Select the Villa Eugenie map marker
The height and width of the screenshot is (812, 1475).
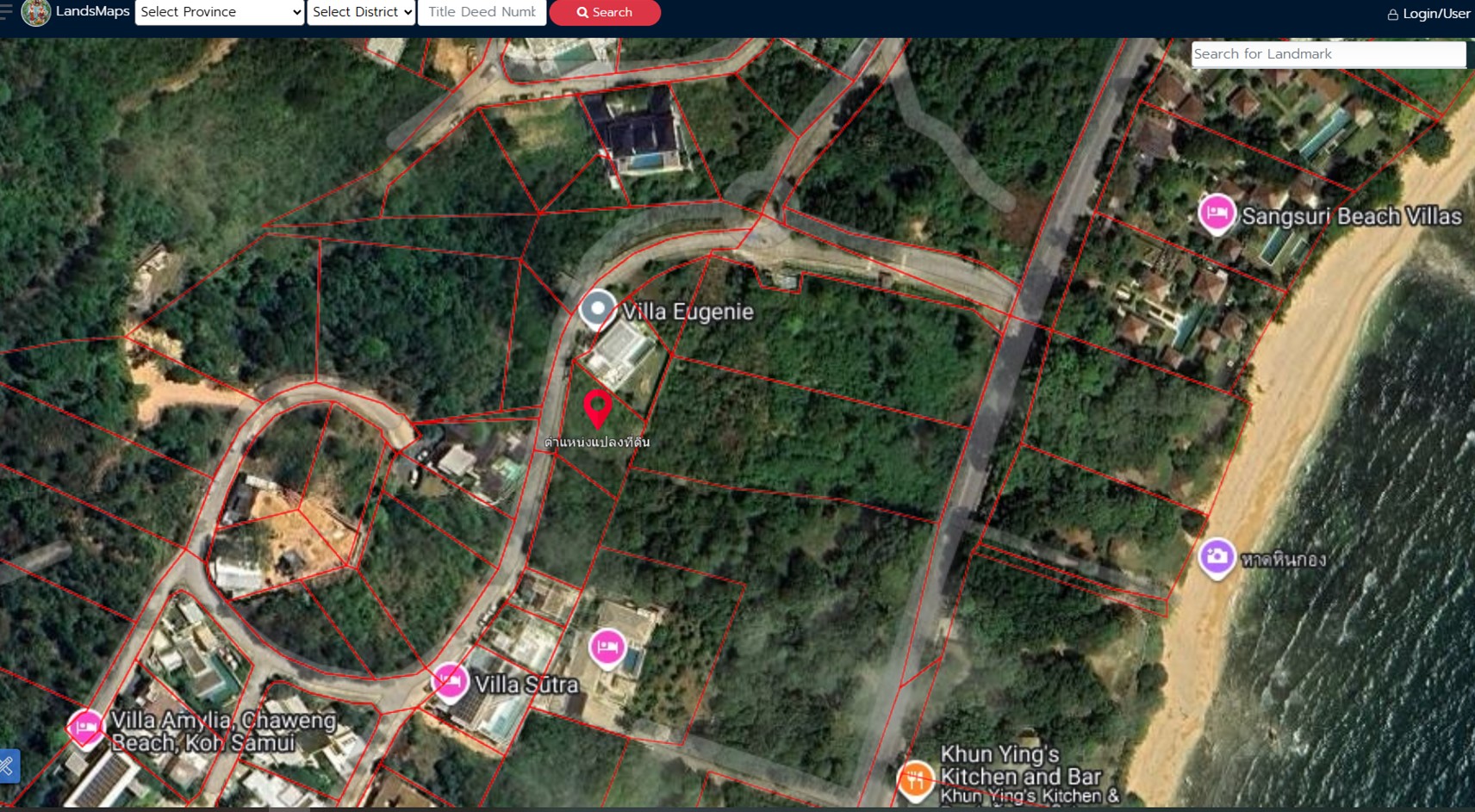(x=597, y=308)
